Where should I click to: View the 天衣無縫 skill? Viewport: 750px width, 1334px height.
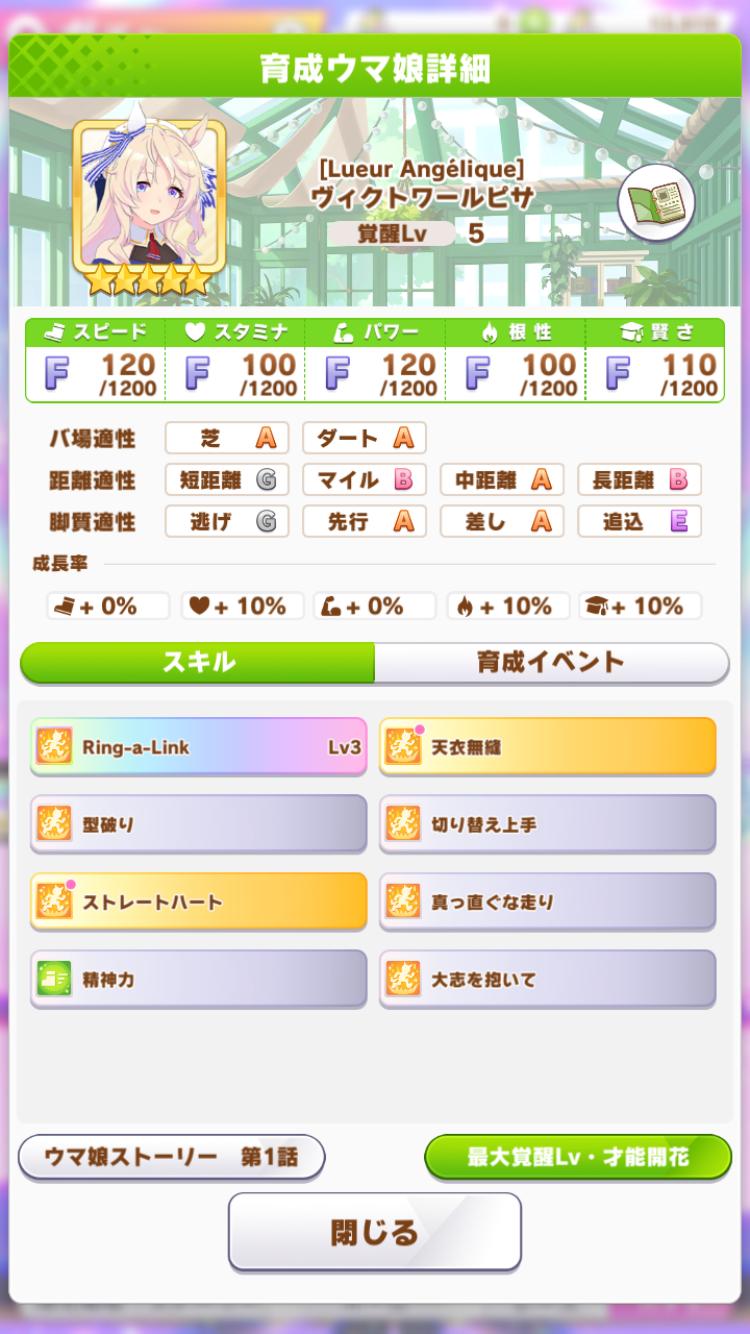pyautogui.click(x=548, y=746)
